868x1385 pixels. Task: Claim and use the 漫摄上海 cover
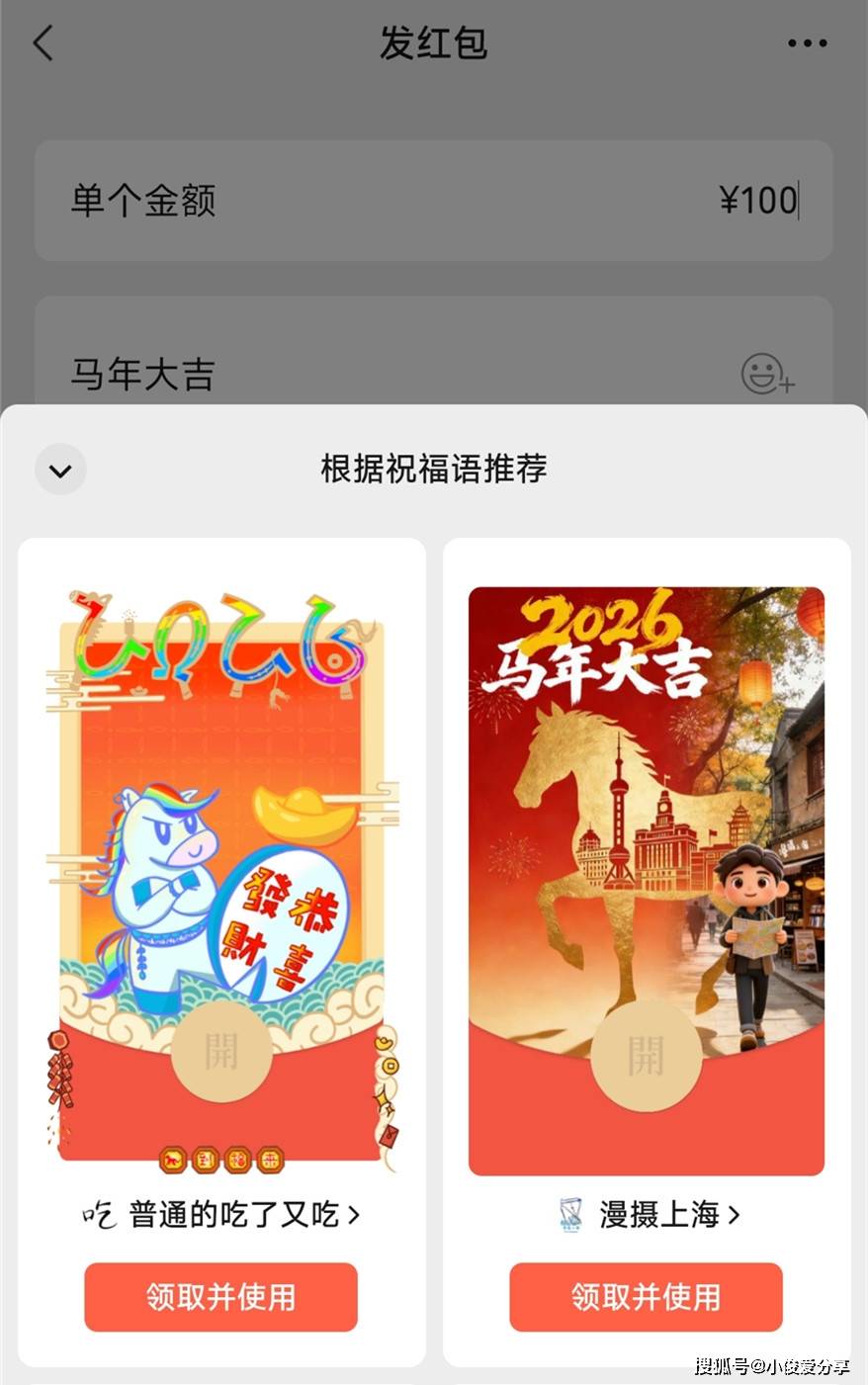[646, 1296]
